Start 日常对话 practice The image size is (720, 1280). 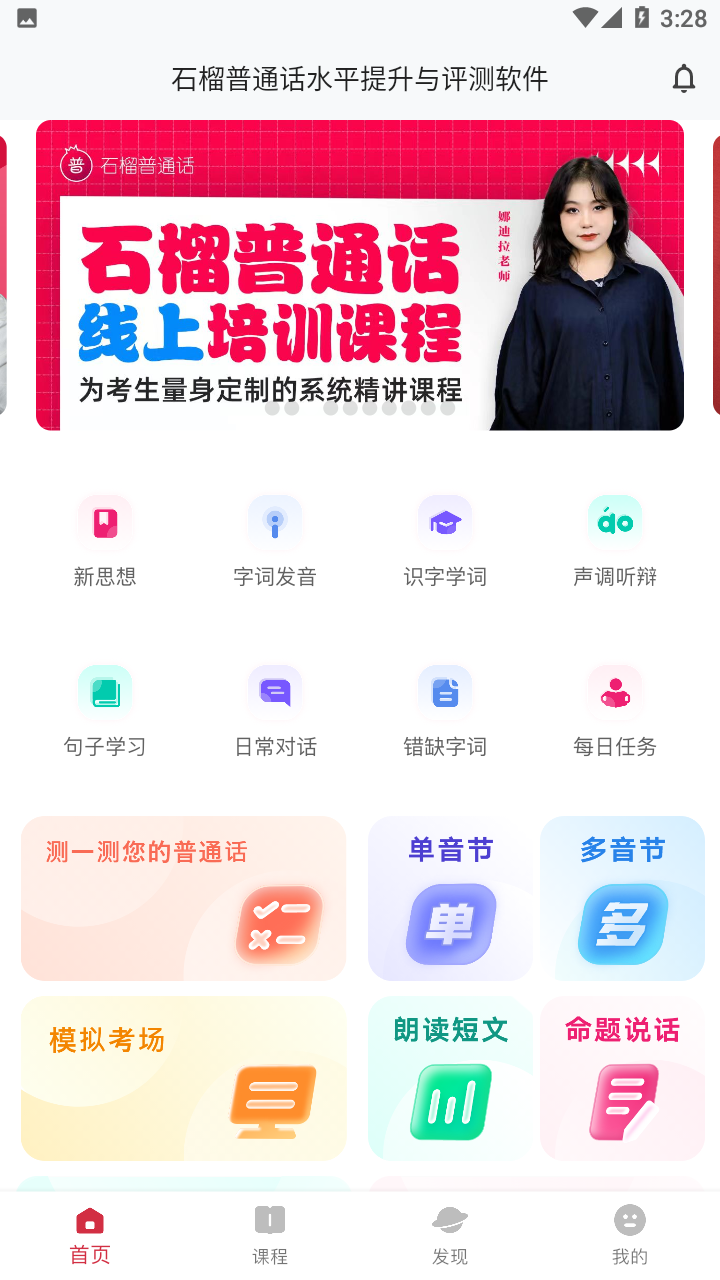coord(275,711)
